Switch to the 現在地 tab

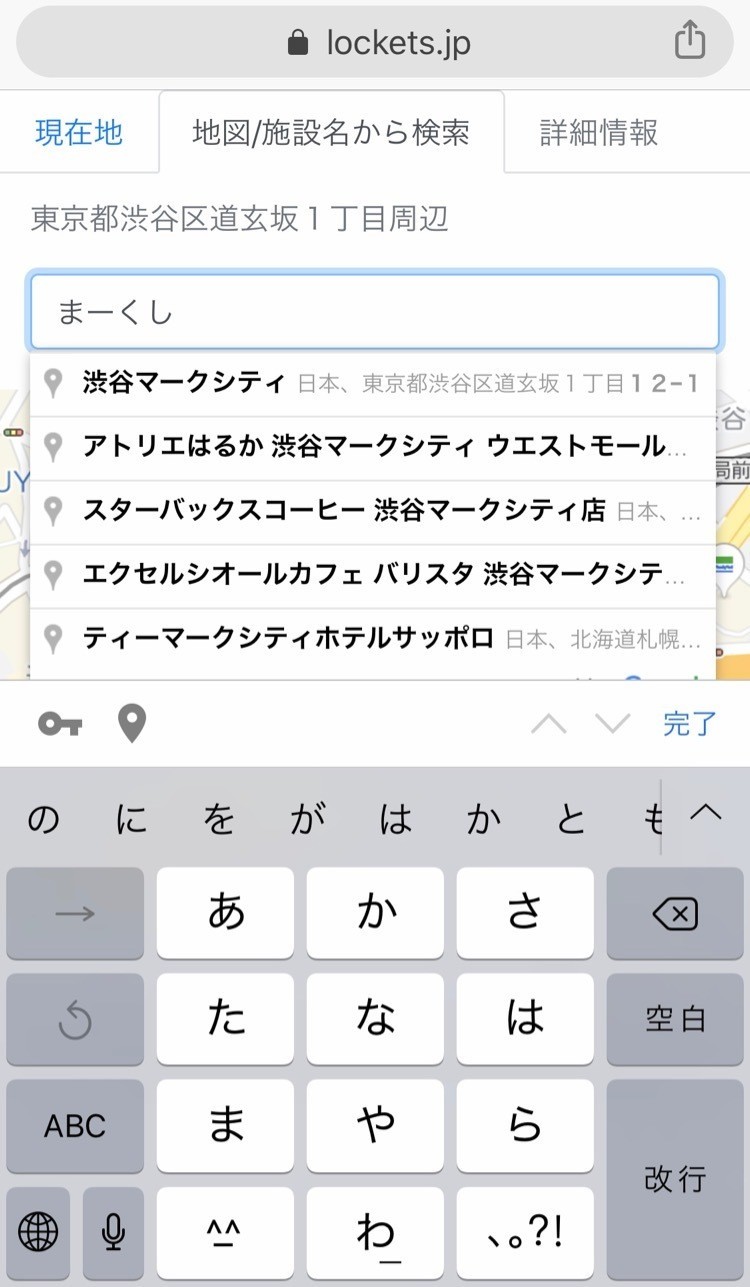coord(79,132)
